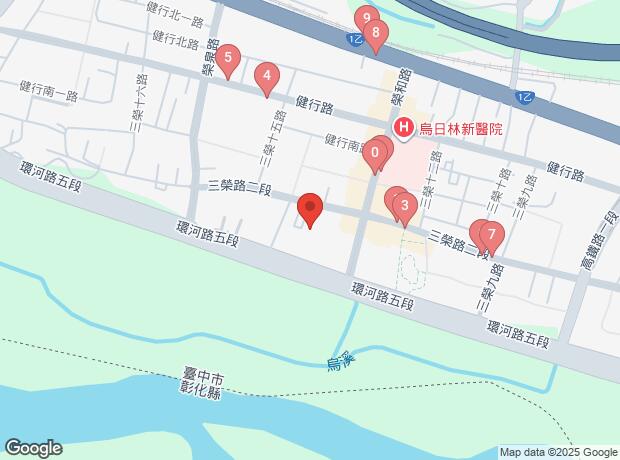Select map marker number 0
620x460 pixels.
[375, 153]
